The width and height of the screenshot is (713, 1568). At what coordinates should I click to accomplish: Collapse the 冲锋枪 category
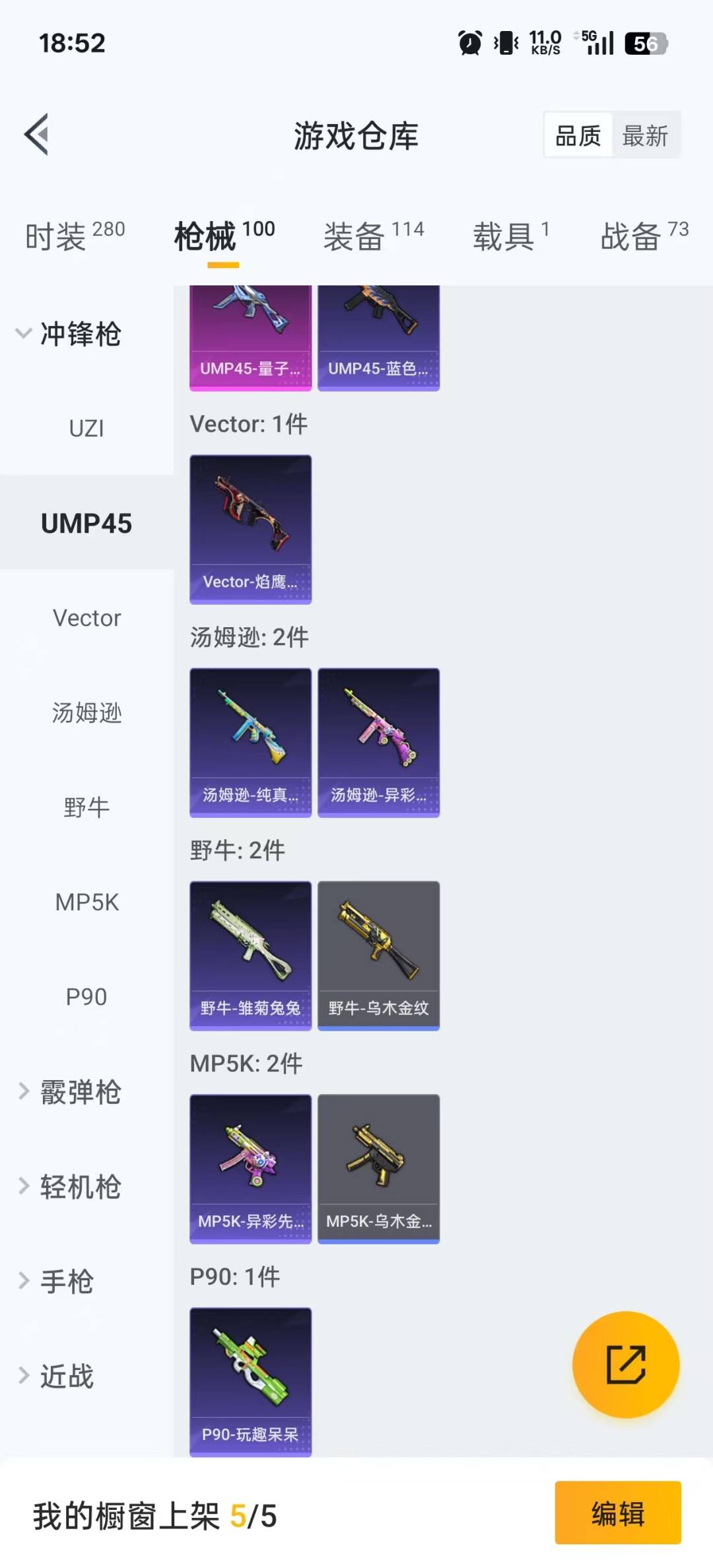69,333
